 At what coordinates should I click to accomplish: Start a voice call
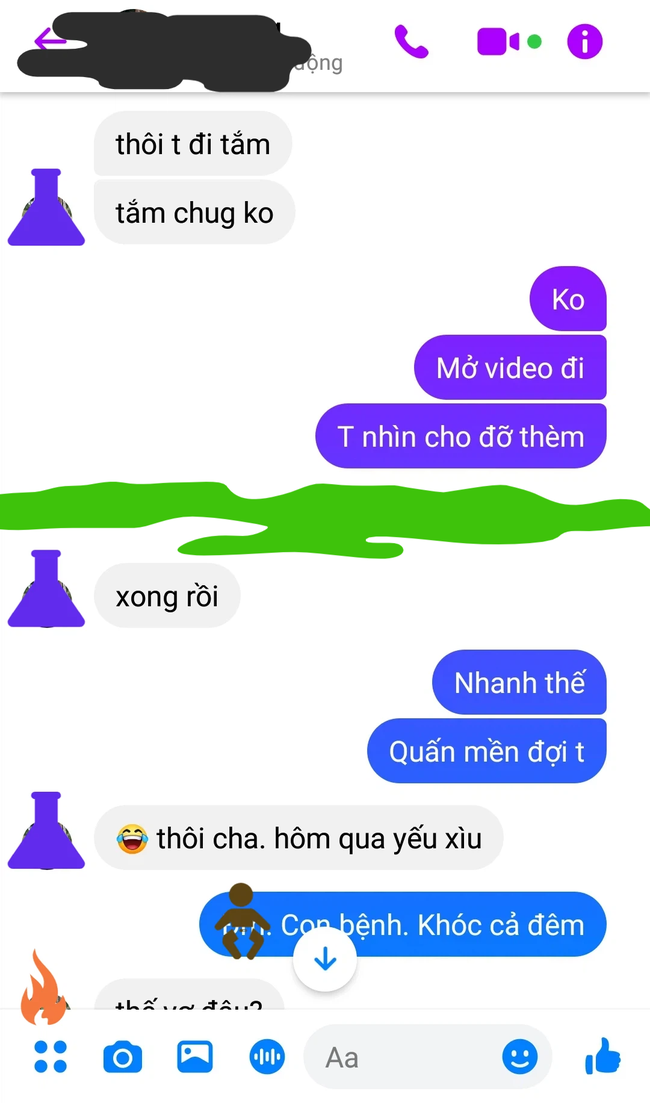coord(411,42)
